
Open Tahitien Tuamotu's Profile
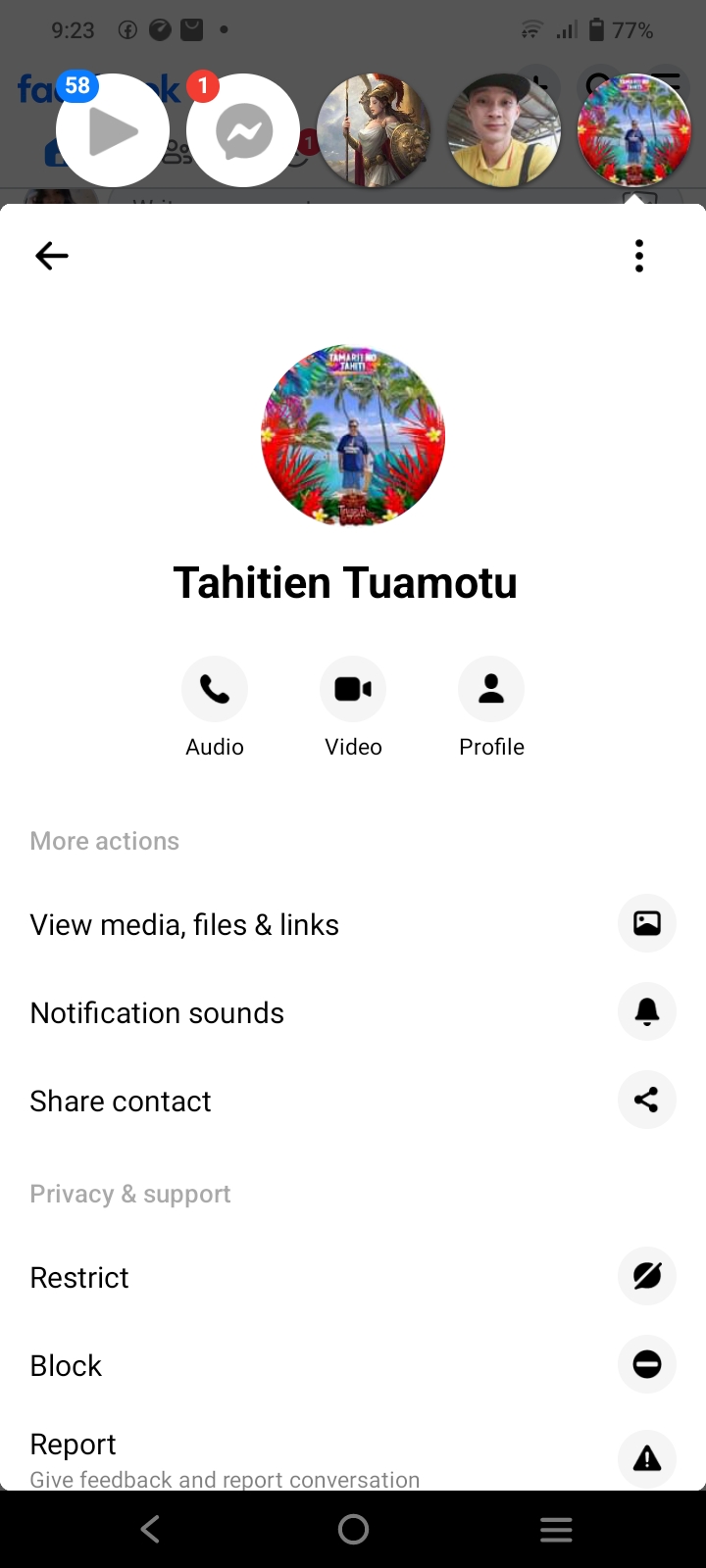pos(491,689)
